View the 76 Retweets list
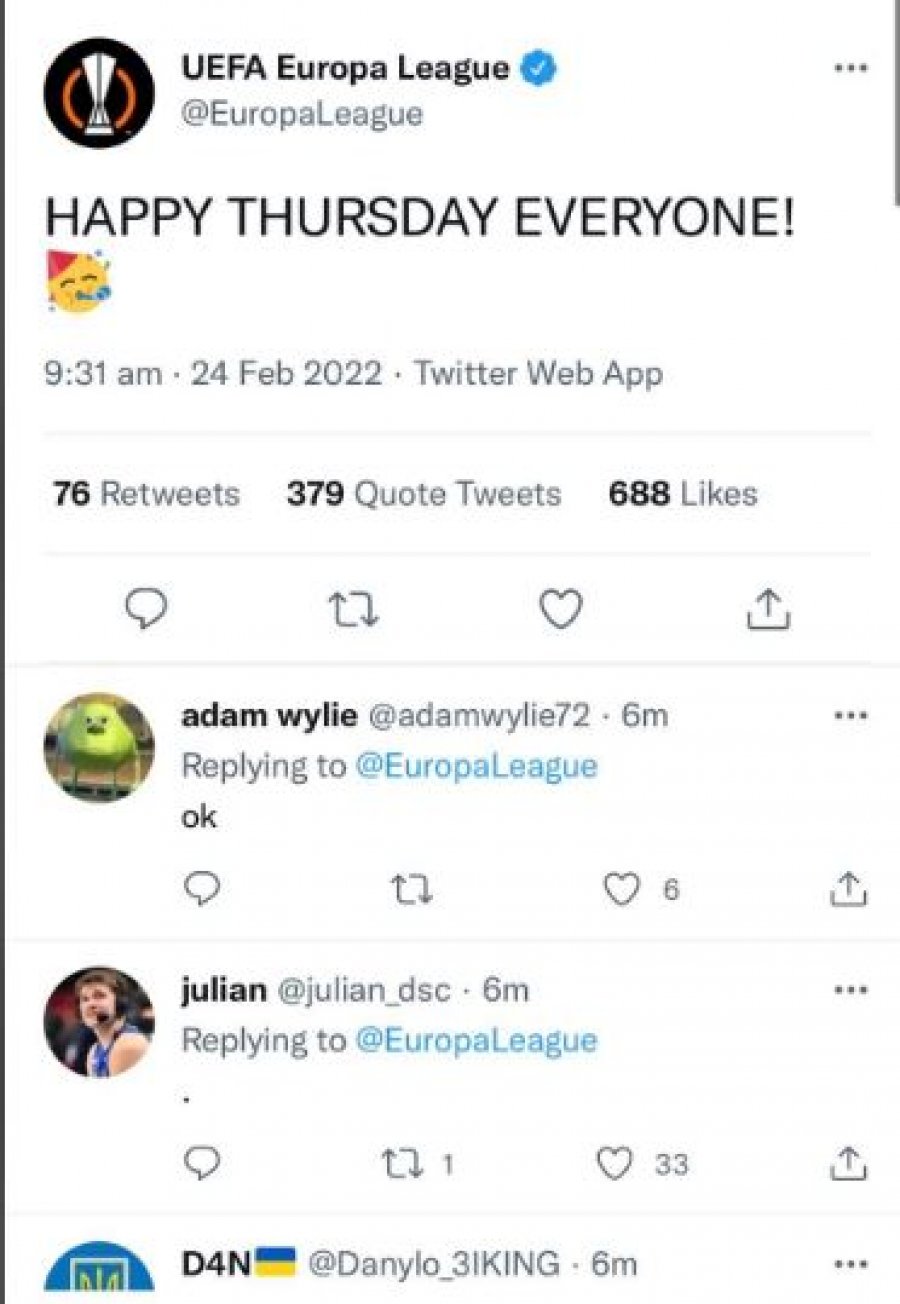Image resolution: width=900 pixels, height=1304 pixels. click(146, 494)
